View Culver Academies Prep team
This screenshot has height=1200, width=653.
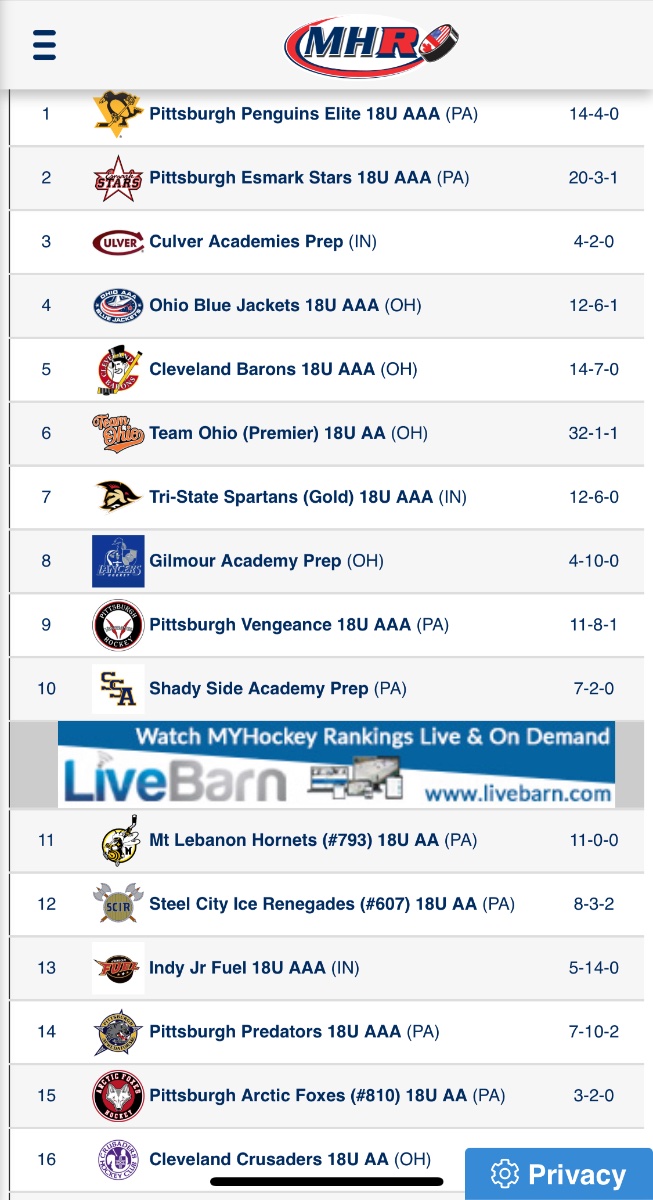point(246,242)
